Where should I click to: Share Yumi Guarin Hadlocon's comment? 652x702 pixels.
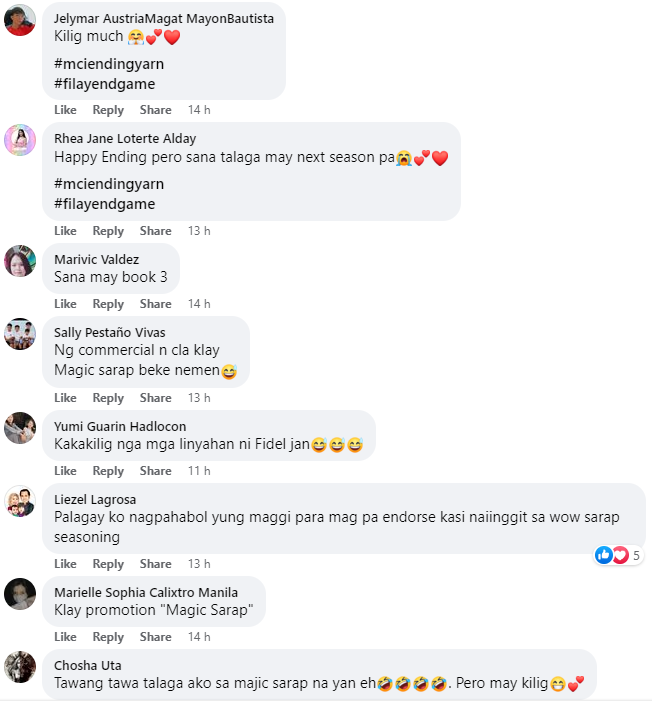pos(155,471)
